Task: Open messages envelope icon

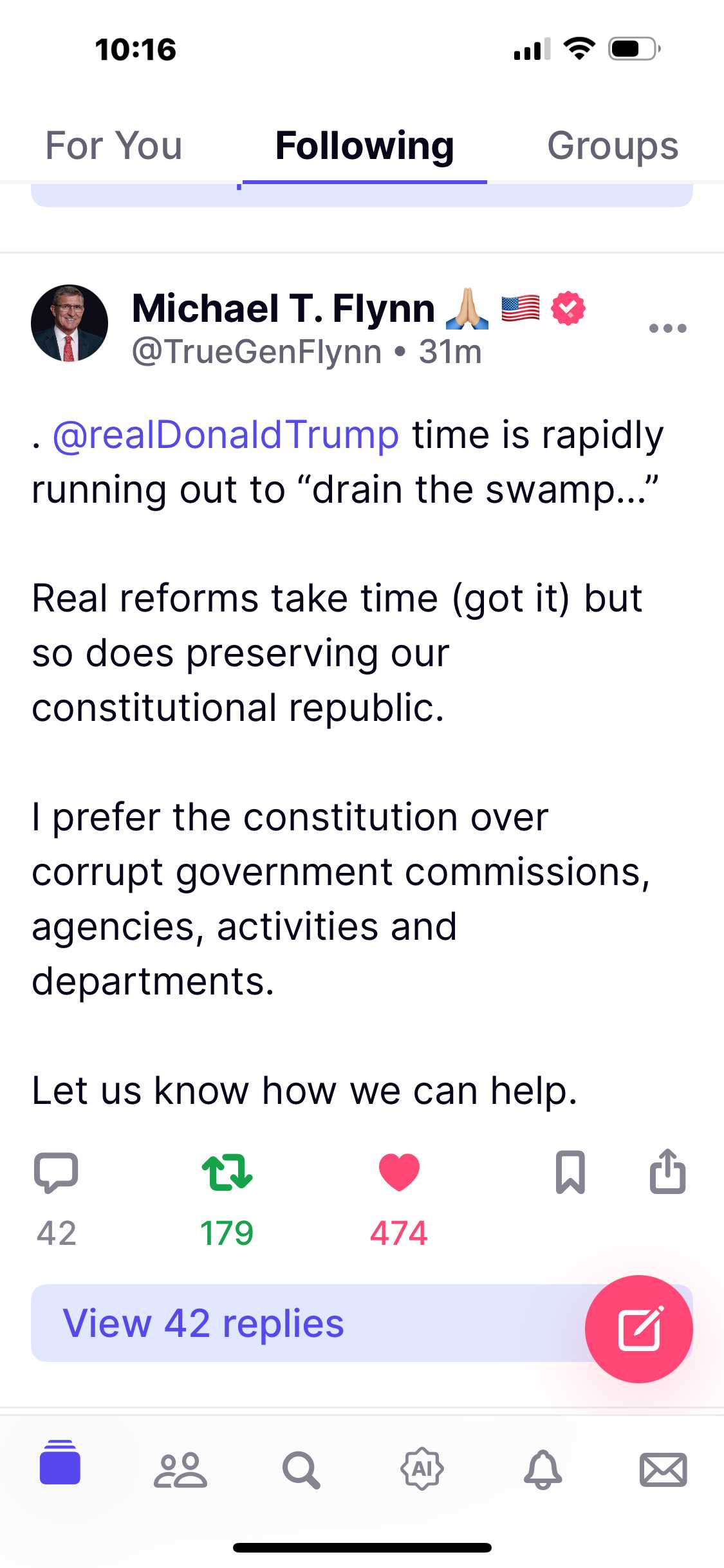Action: pos(663,1470)
